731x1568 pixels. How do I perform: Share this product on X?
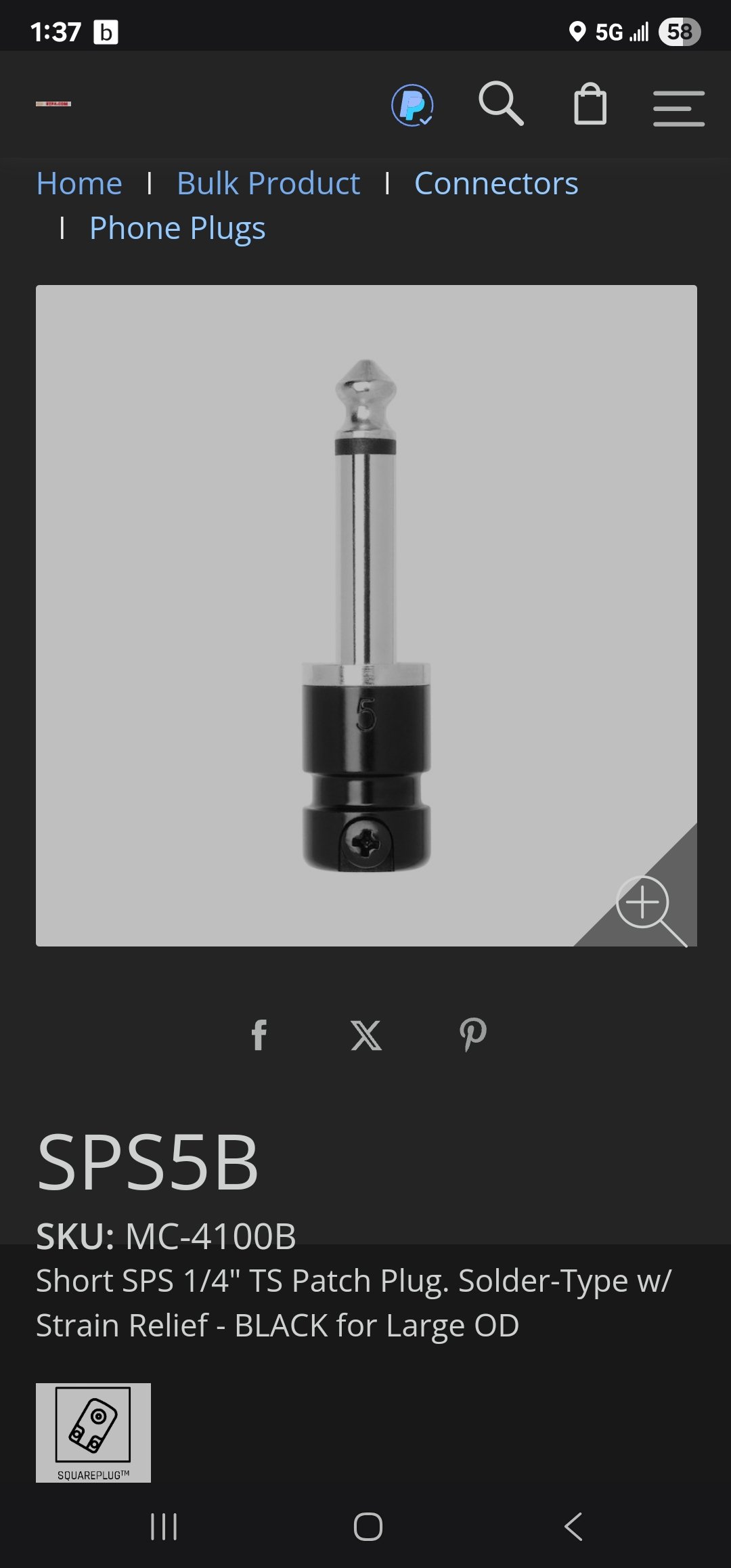pos(366,1035)
